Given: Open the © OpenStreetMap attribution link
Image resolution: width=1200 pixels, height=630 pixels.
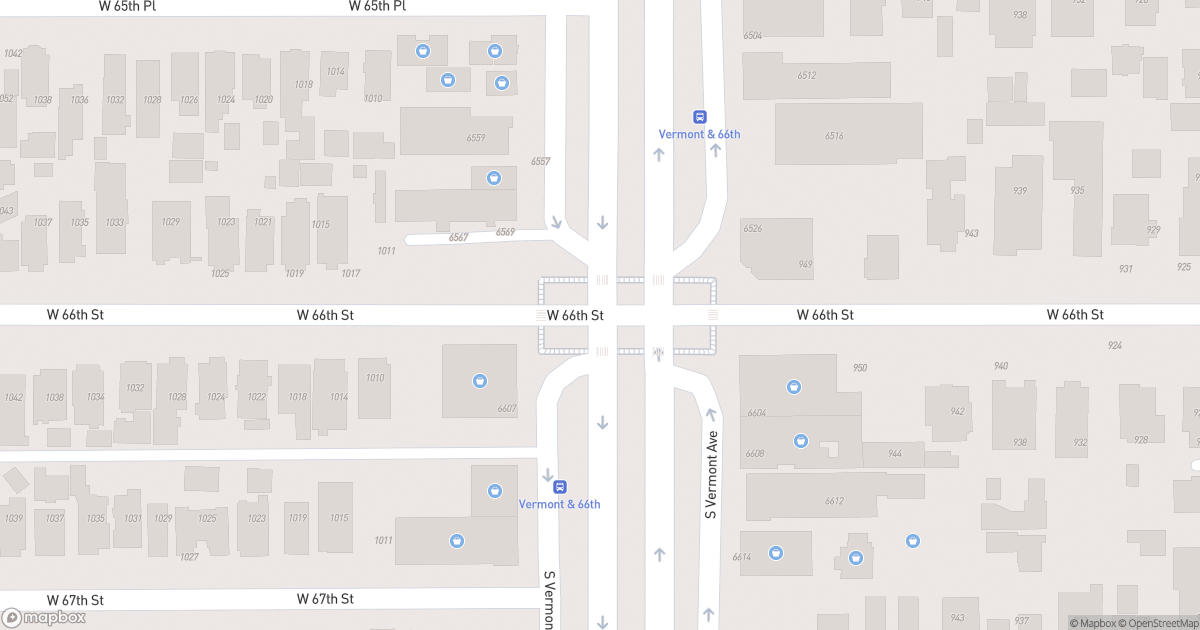Looking at the screenshot, I should click(1158, 623).
